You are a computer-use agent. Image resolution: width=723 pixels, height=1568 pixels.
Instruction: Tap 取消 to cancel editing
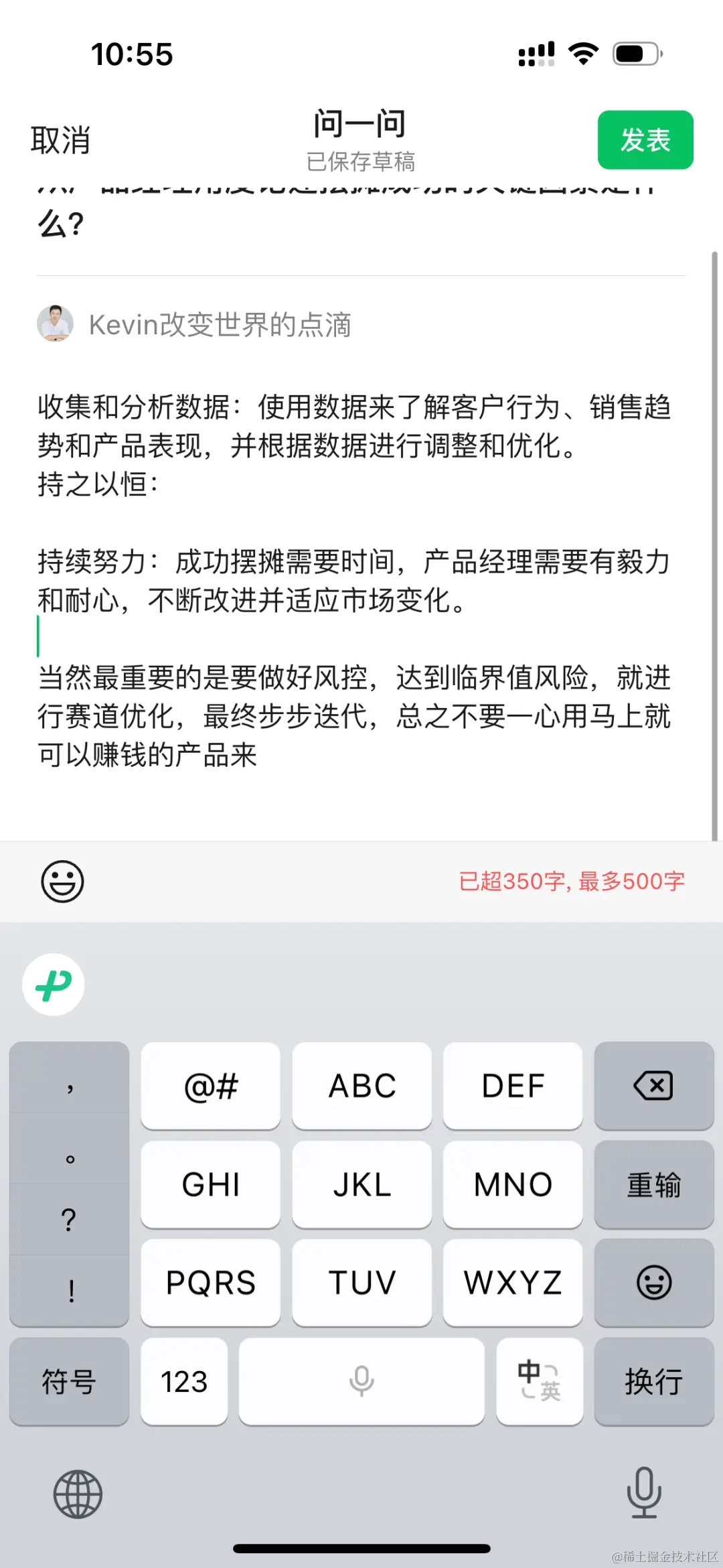point(60,140)
